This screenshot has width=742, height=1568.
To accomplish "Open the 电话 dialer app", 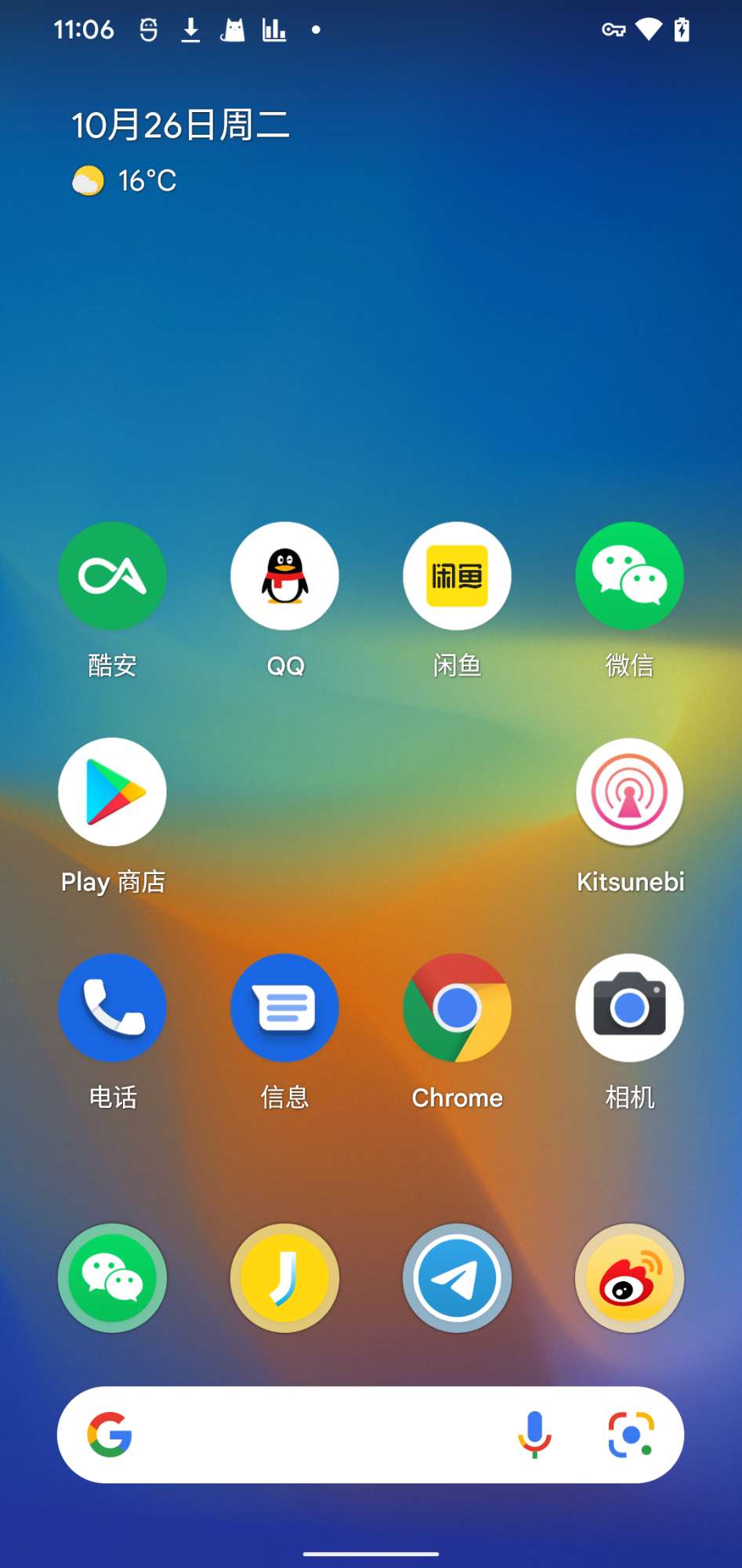I will pyautogui.click(x=112, y=1007).
